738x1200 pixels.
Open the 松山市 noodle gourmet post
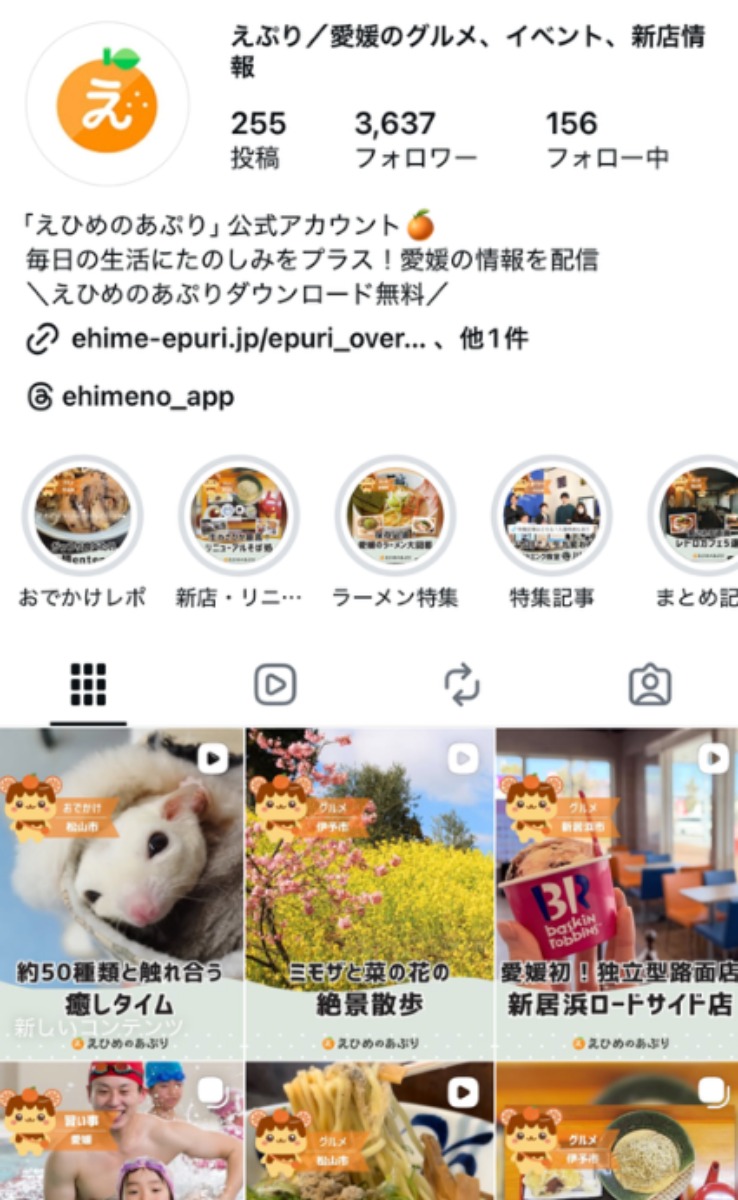pos(369,1132)
